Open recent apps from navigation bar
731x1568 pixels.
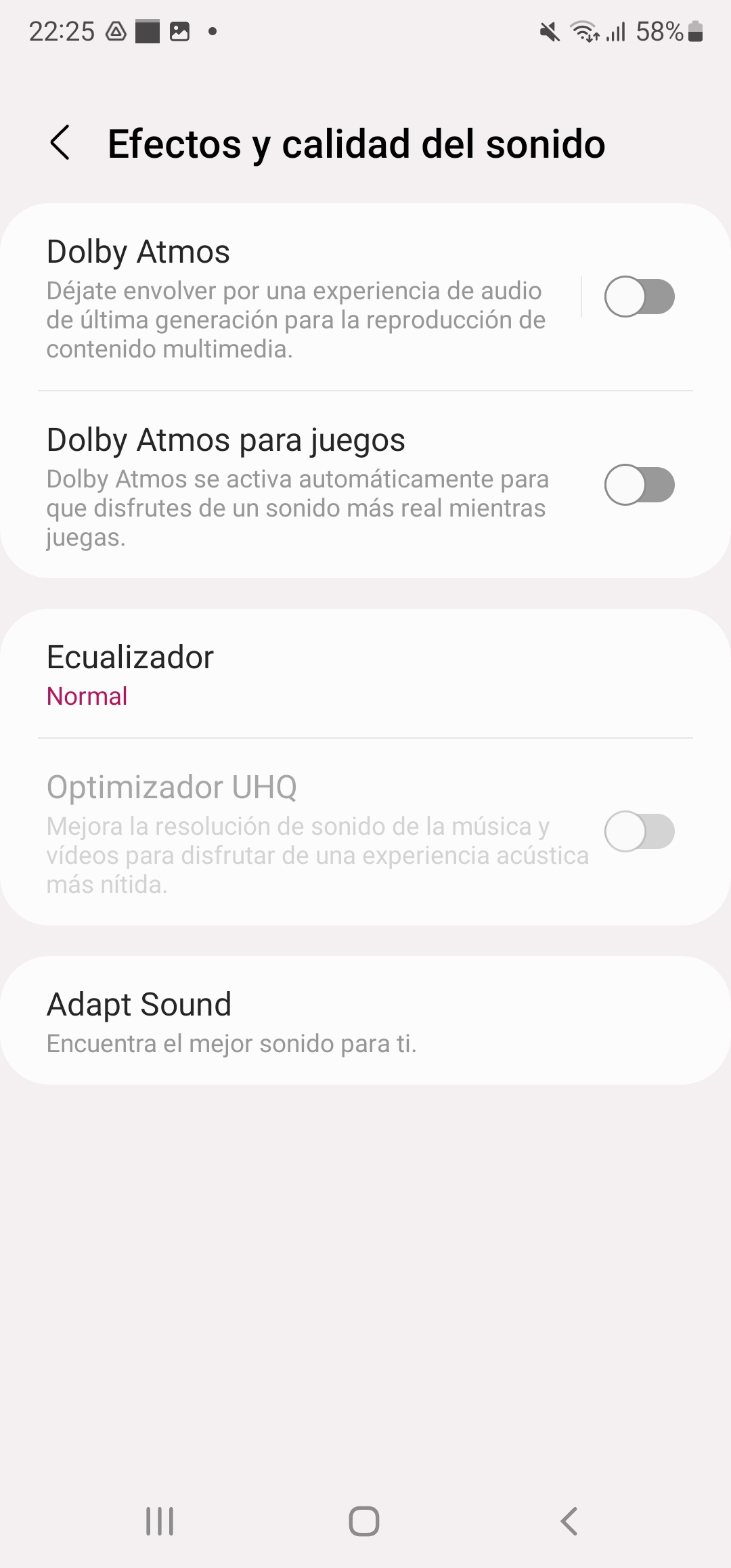[x=160, y=1521]
